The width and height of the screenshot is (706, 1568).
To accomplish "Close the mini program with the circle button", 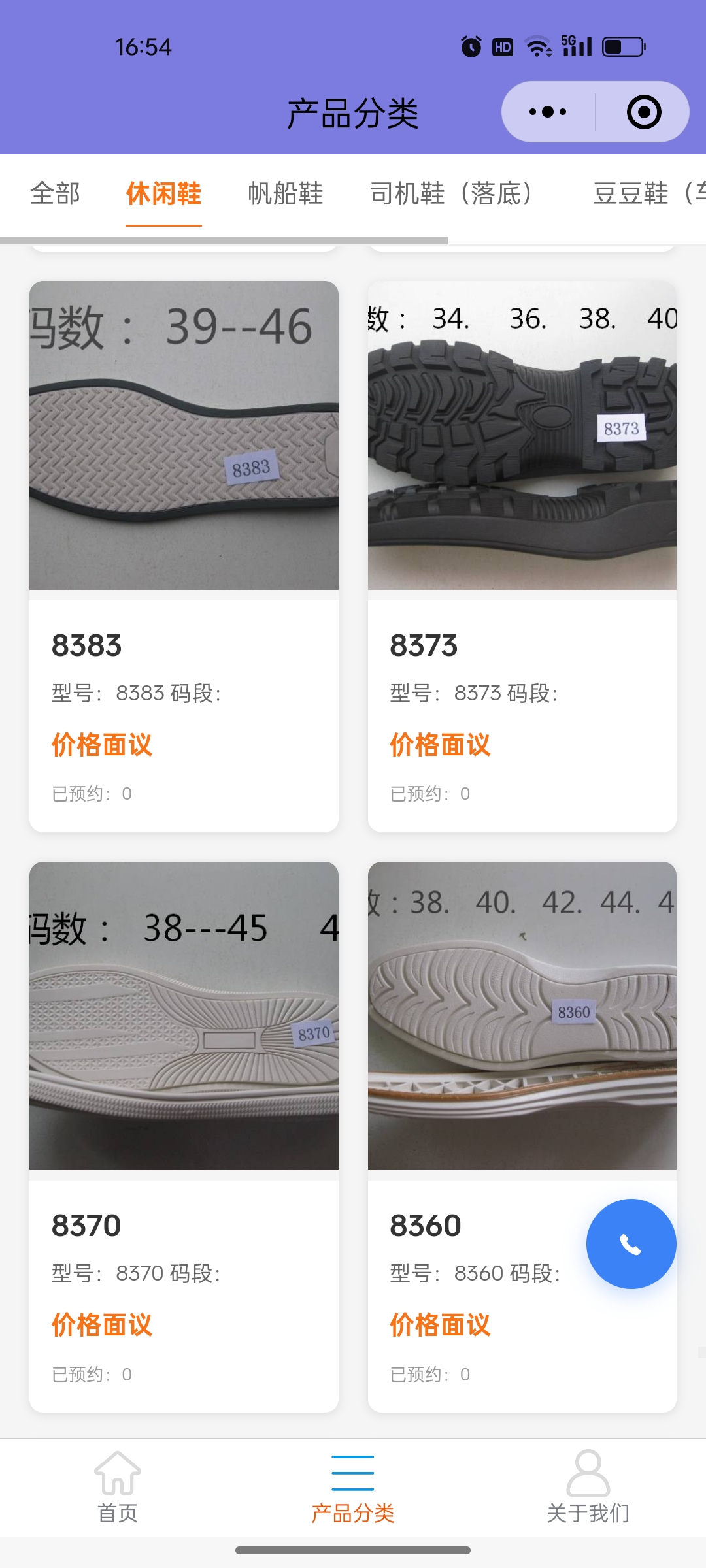I will click(643, 112).
